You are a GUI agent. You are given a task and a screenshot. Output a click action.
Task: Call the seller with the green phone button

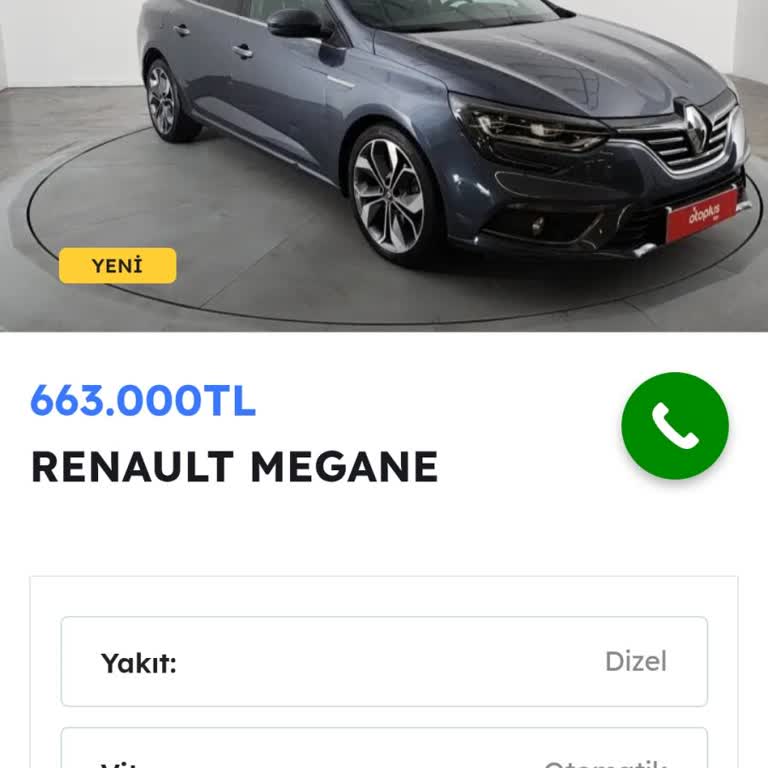pyautogui.click(x=675, y=426)
